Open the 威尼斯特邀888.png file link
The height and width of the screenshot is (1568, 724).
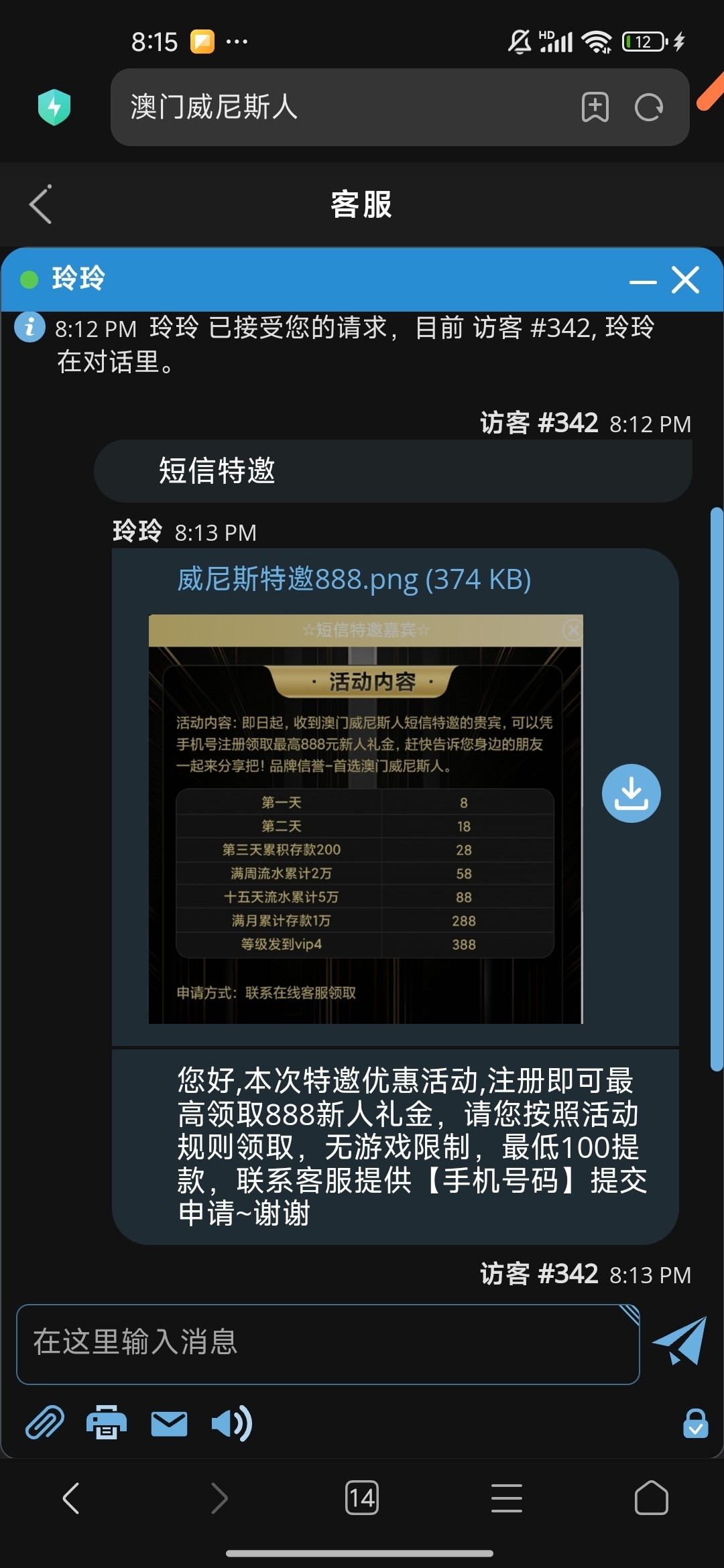tap(354, 579)
